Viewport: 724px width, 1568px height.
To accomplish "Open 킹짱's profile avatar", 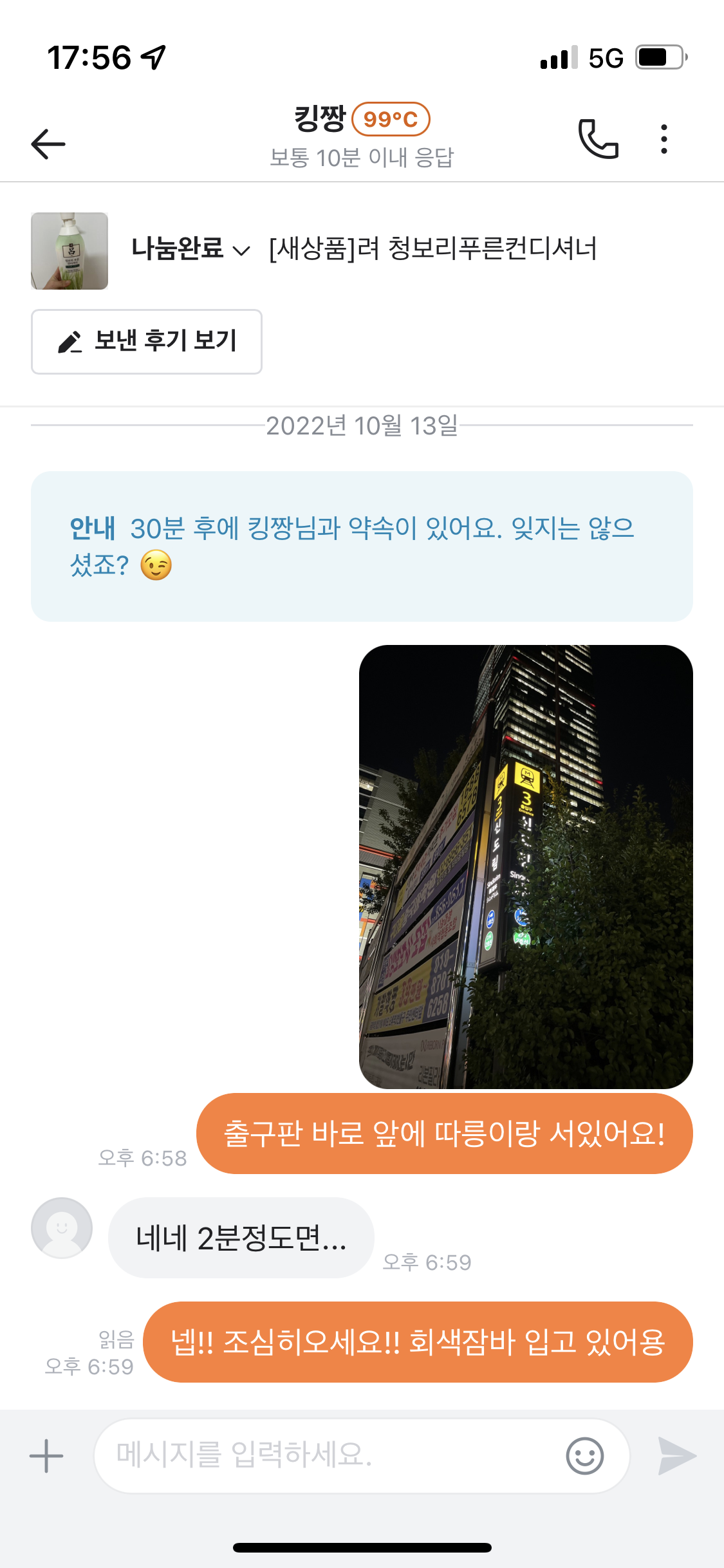I will coord(62,1227).
